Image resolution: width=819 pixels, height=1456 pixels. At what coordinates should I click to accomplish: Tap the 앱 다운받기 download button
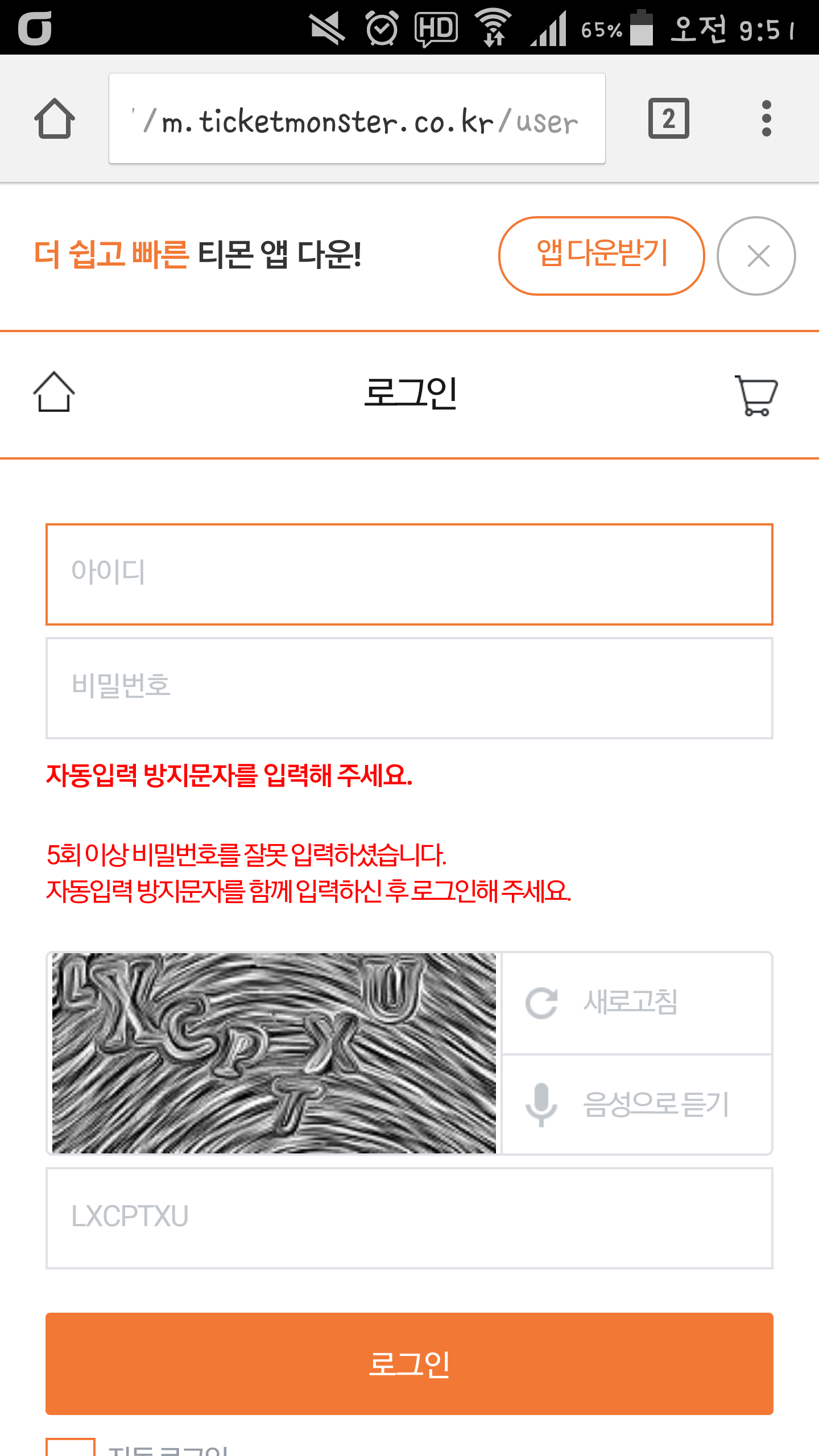click(601, 255)
